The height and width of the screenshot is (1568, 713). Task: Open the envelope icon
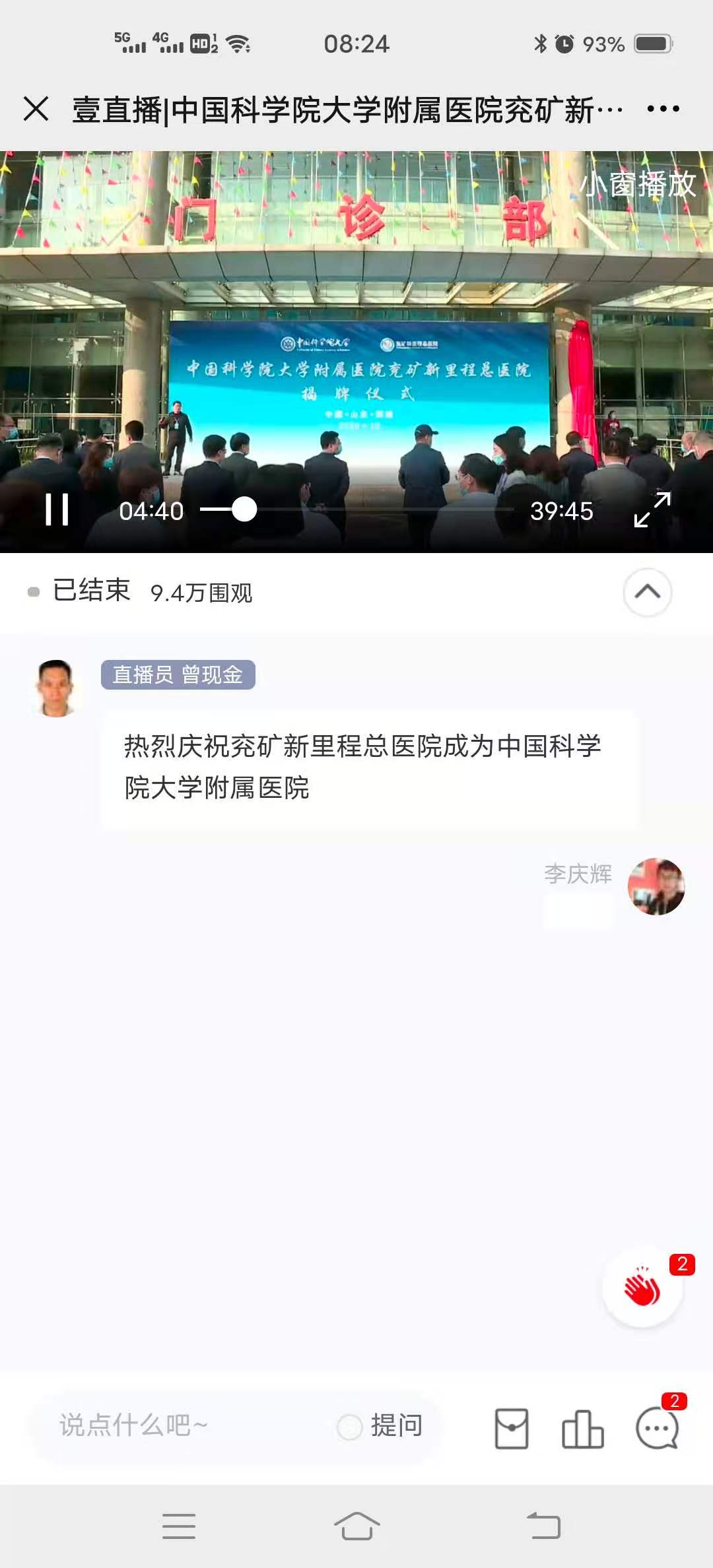(512, 1428)
